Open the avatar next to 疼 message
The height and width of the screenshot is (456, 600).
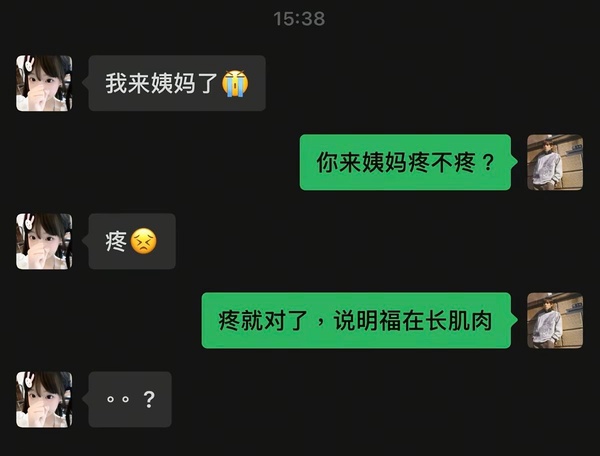click(x=44, y=241)
